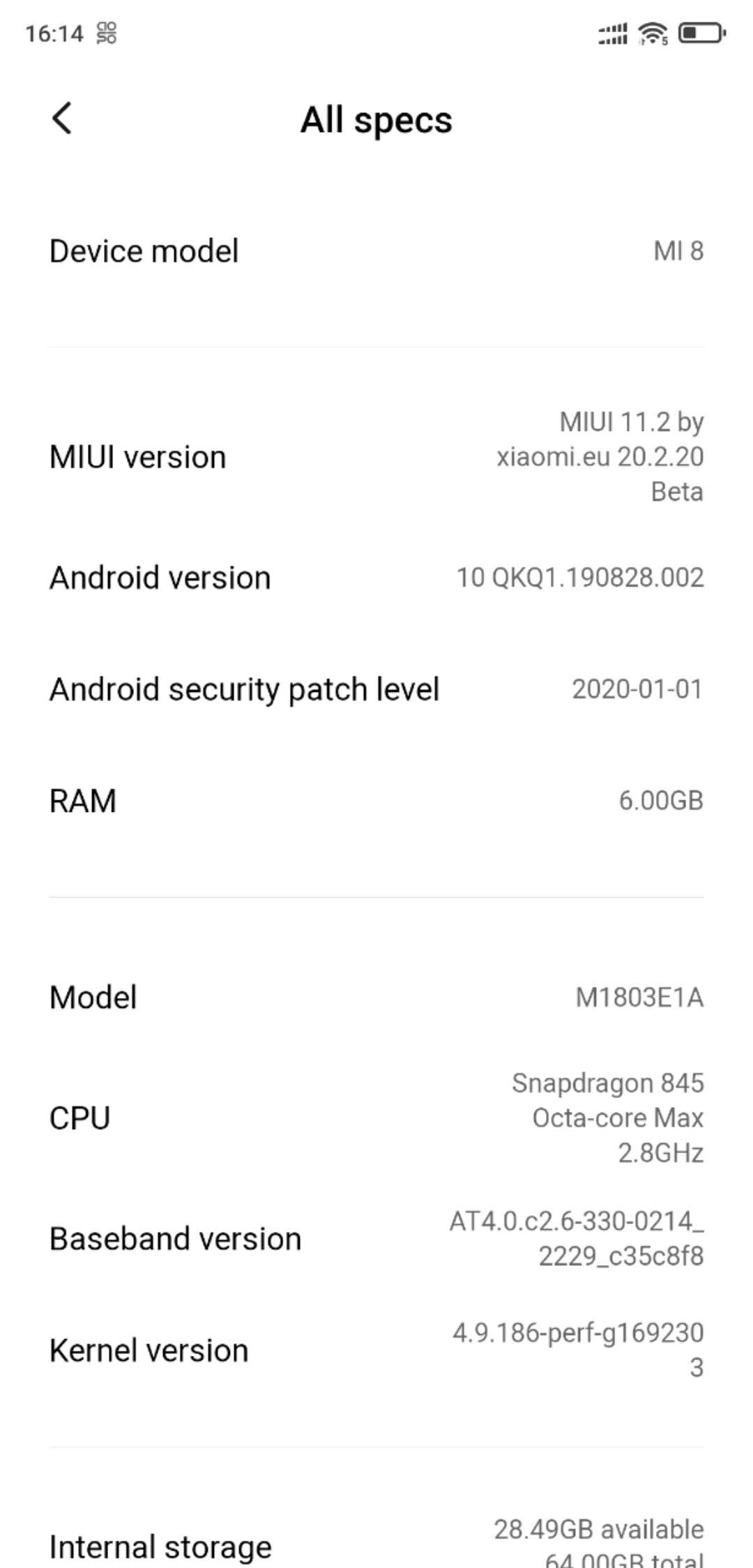Select the Kernel version row

(376, 1350)
